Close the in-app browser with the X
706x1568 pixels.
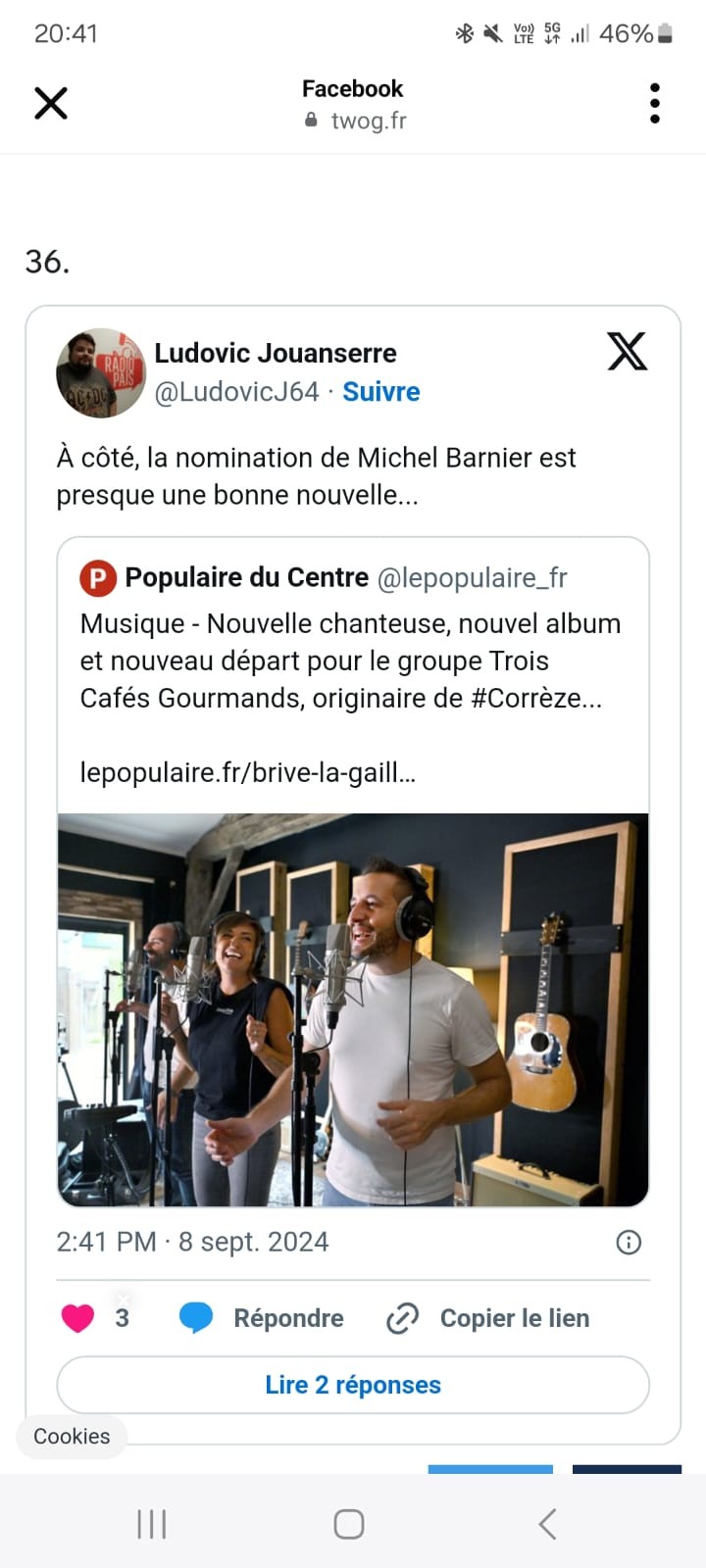pyautogui.click(x=51, y=103)
